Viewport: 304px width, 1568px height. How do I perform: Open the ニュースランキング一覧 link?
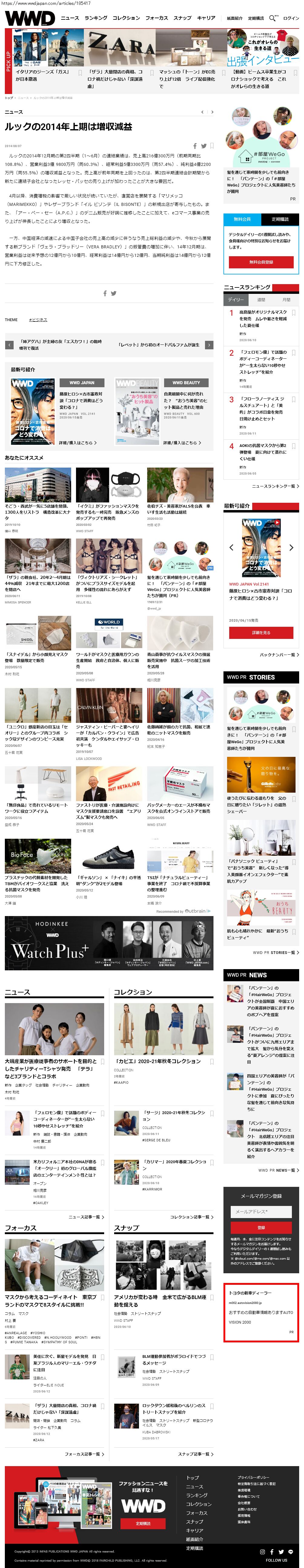(x=275, y=486)
